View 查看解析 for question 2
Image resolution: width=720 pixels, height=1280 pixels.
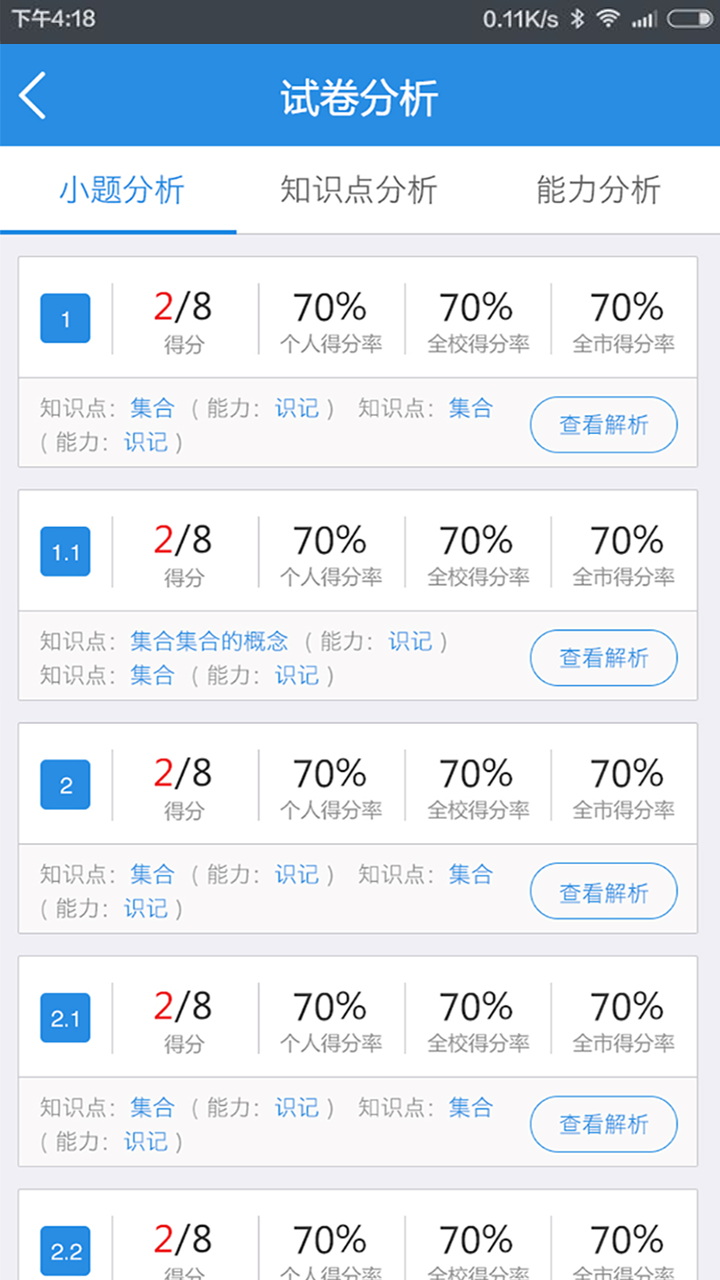pos(604,891)
